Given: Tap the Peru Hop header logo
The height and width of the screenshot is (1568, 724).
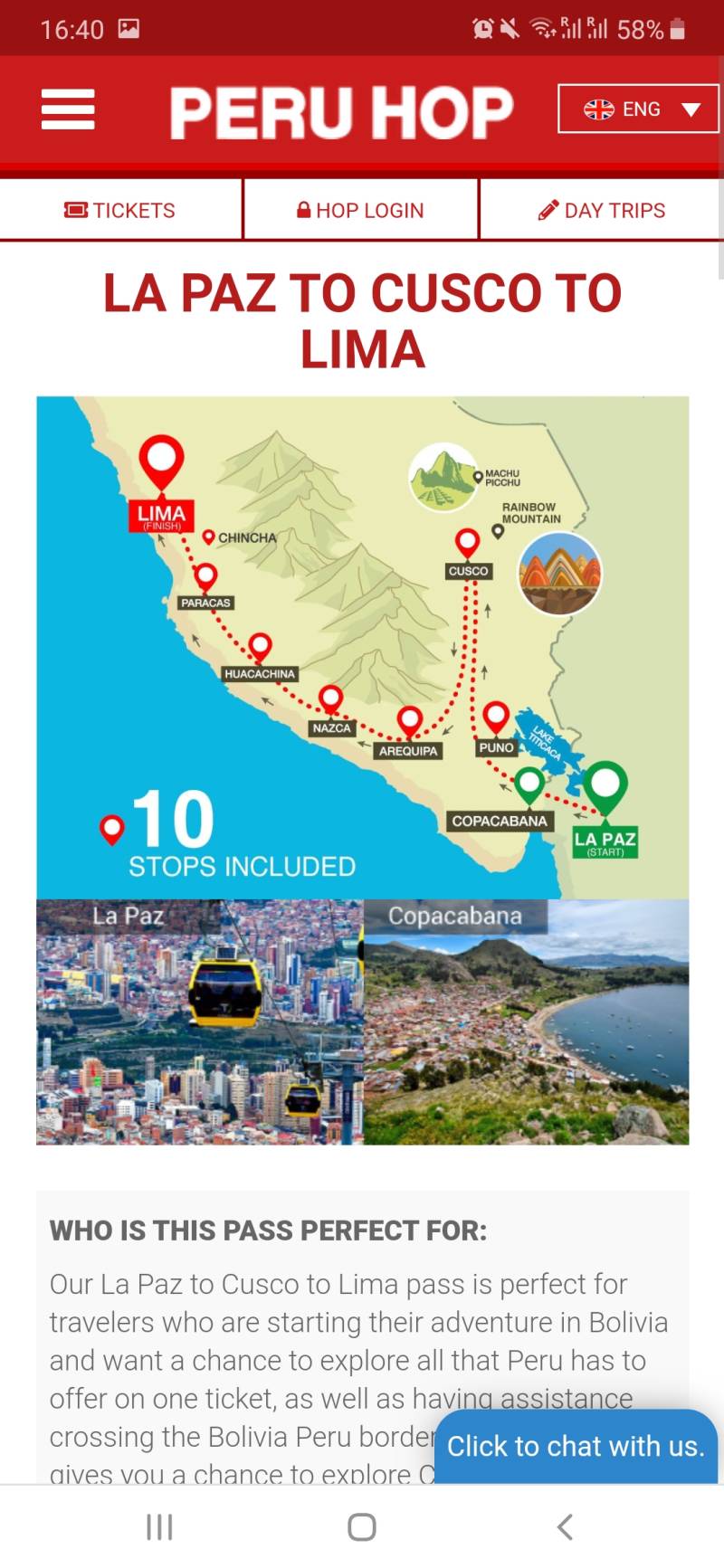Looking at the screenshot, I should tap(341, 112).
